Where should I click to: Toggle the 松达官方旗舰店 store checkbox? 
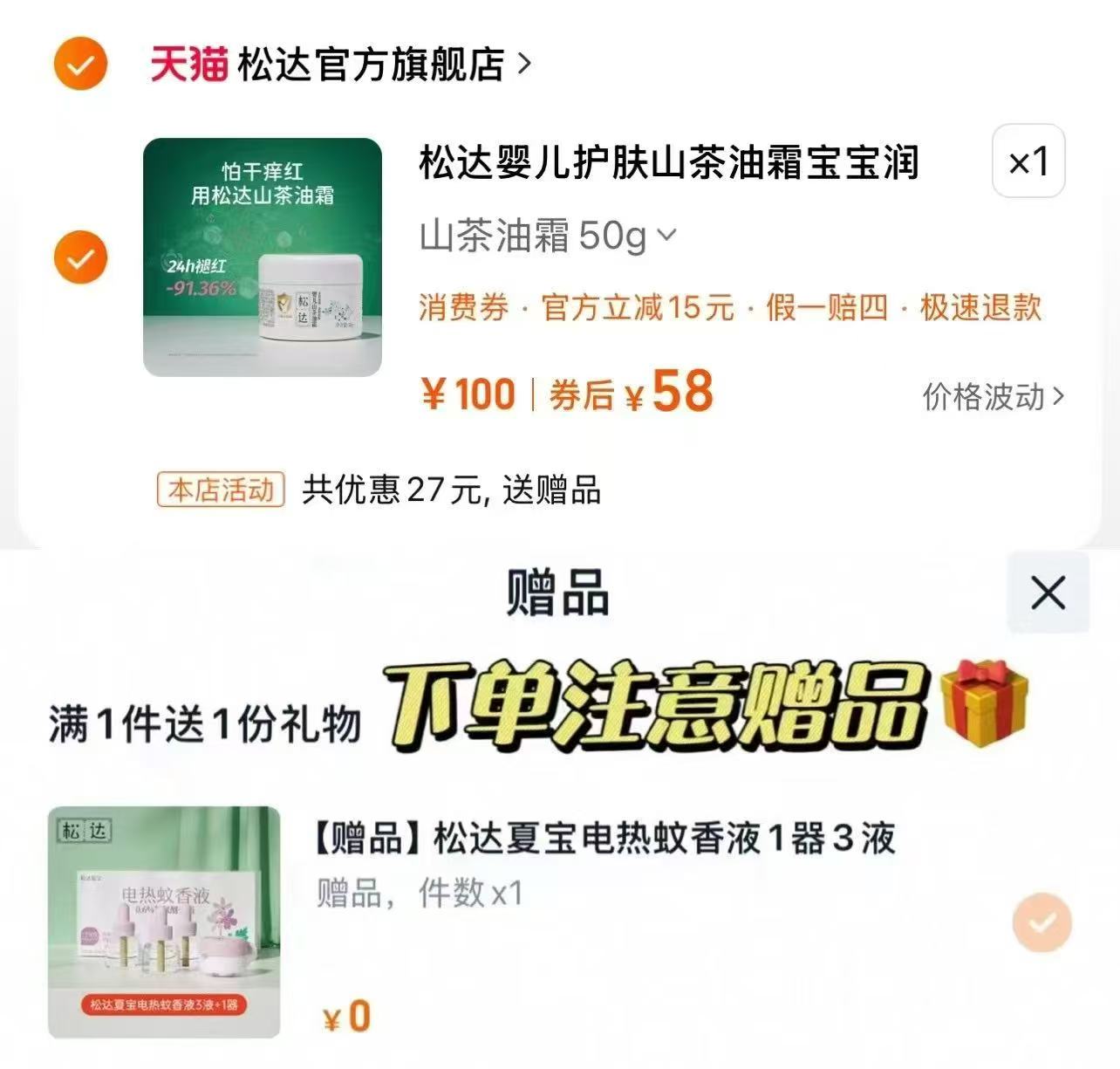pos(80,64)
